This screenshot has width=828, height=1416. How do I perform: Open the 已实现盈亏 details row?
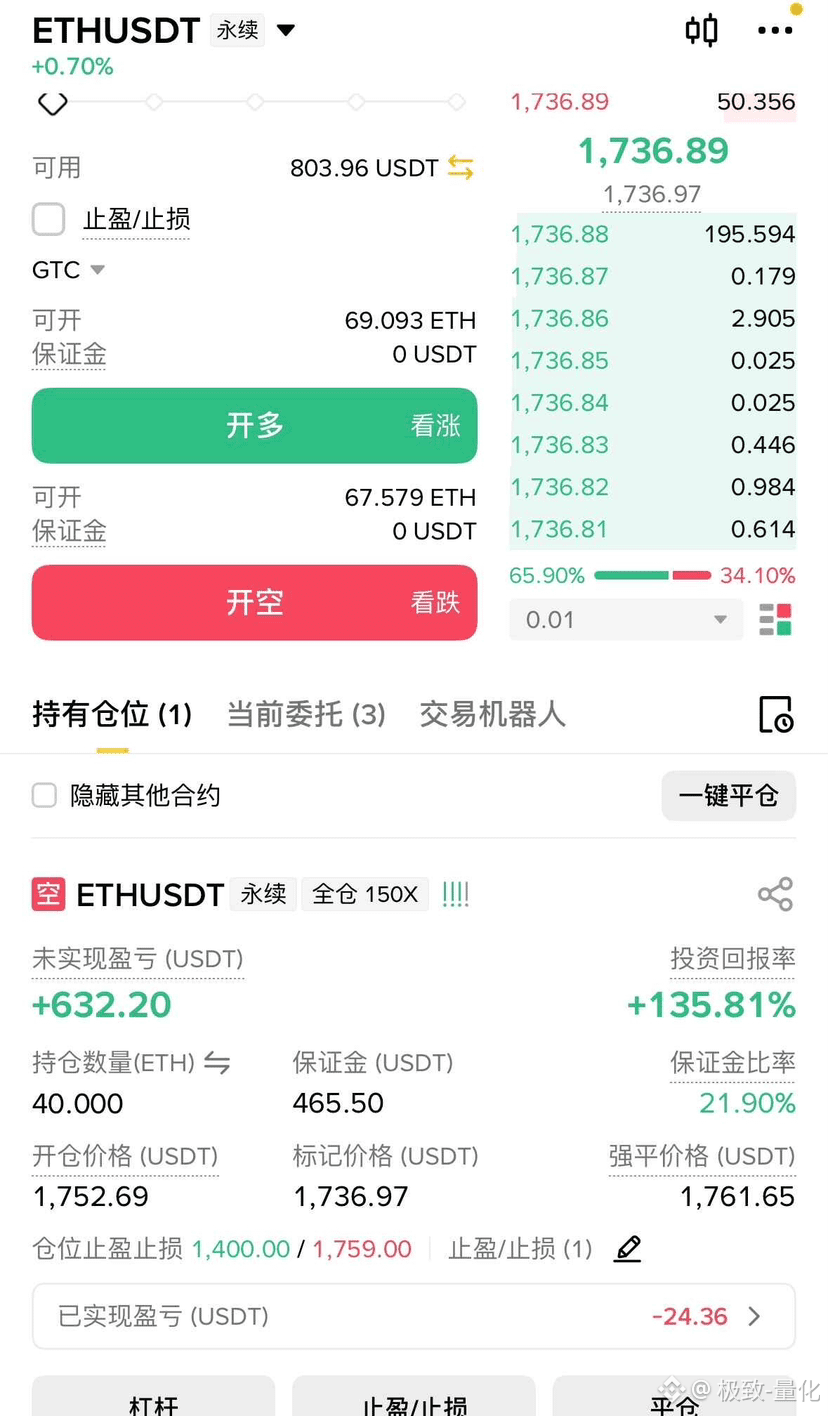click(x=414, y=1316)
